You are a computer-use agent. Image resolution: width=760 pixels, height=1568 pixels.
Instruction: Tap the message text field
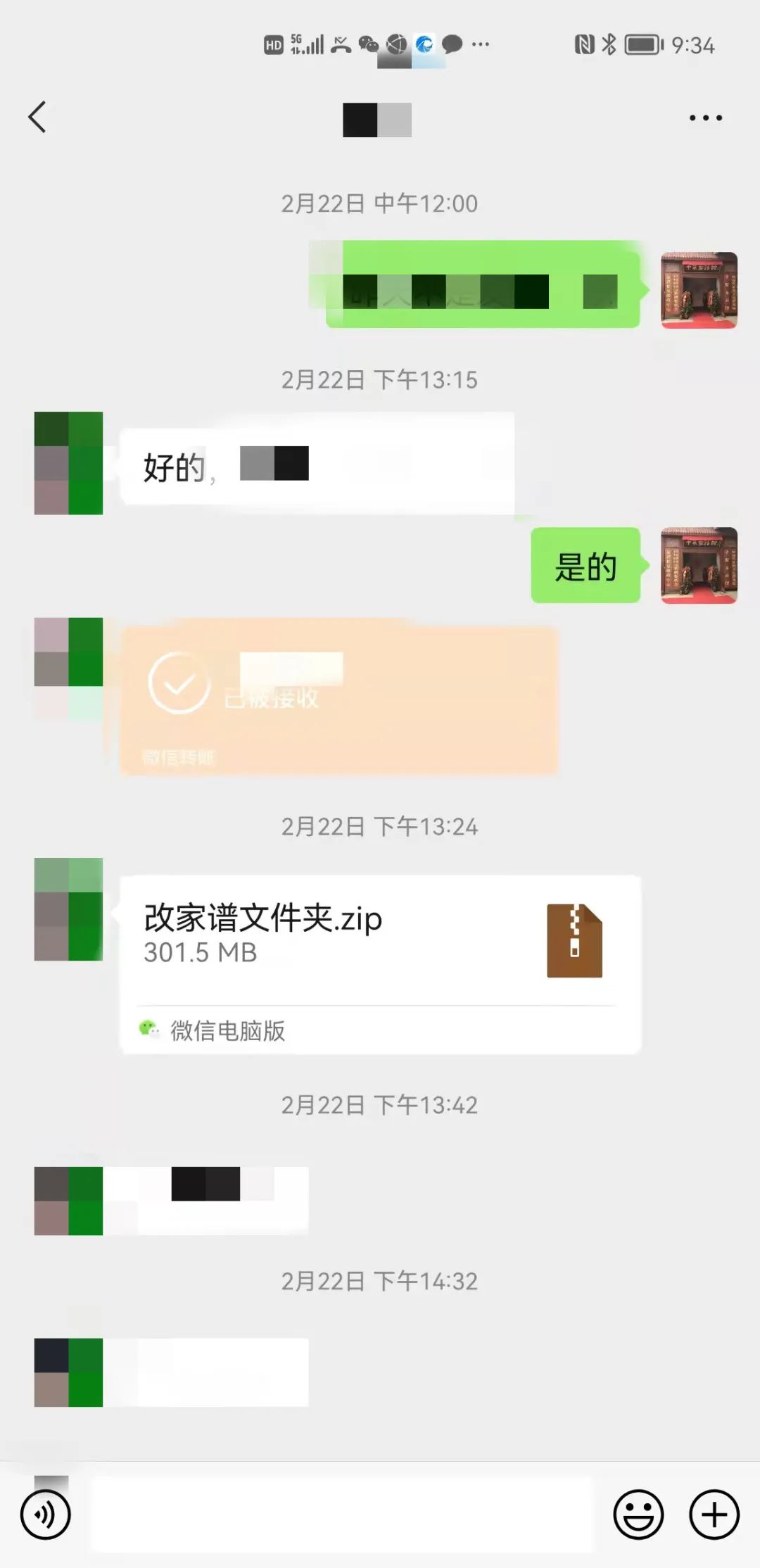pyautogui.click(x=342, y=1514)
